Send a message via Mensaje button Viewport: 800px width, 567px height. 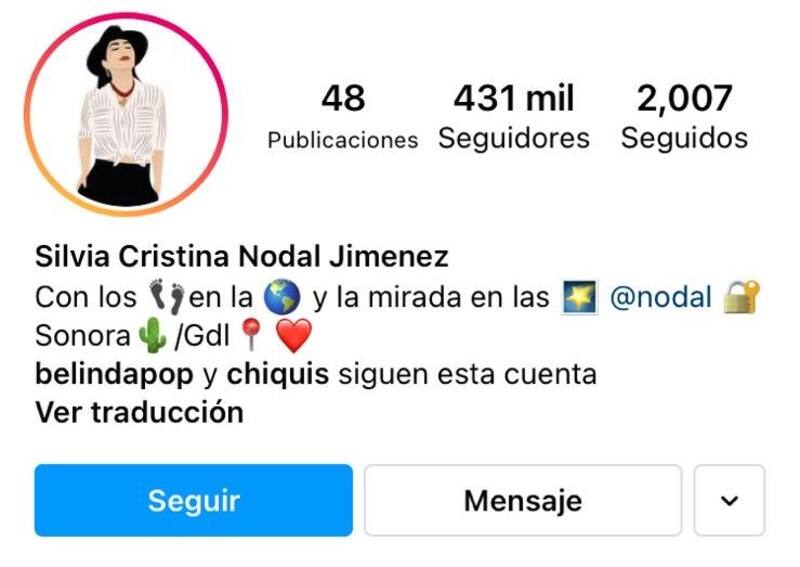pos(522,500)
